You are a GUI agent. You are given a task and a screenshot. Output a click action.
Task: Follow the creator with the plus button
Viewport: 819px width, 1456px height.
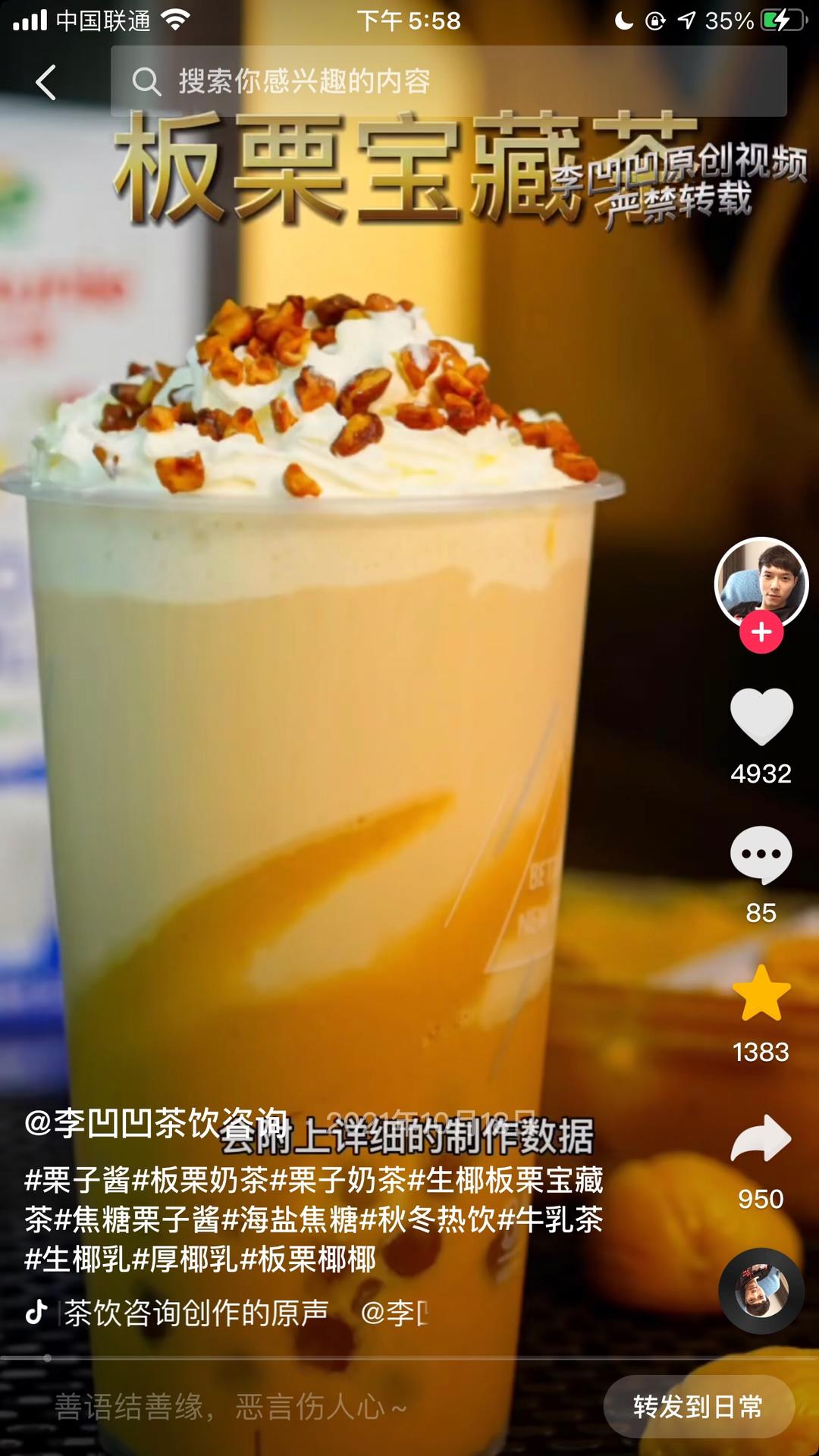(761, 632)
